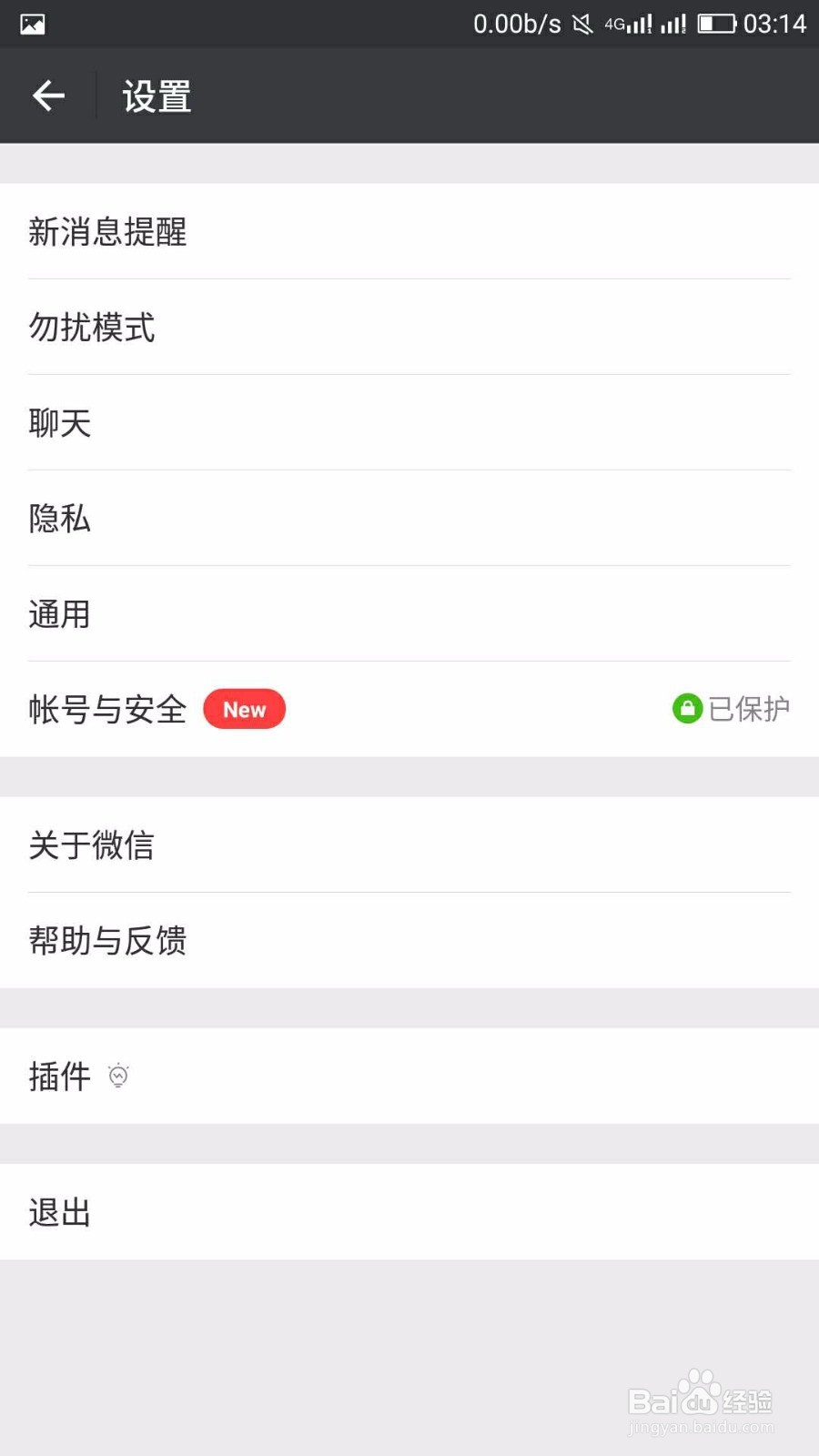The image size is (819, 1456).
Task: Open 新消息提醒 to manage message alerts
Action: click(x=107, y=233)
